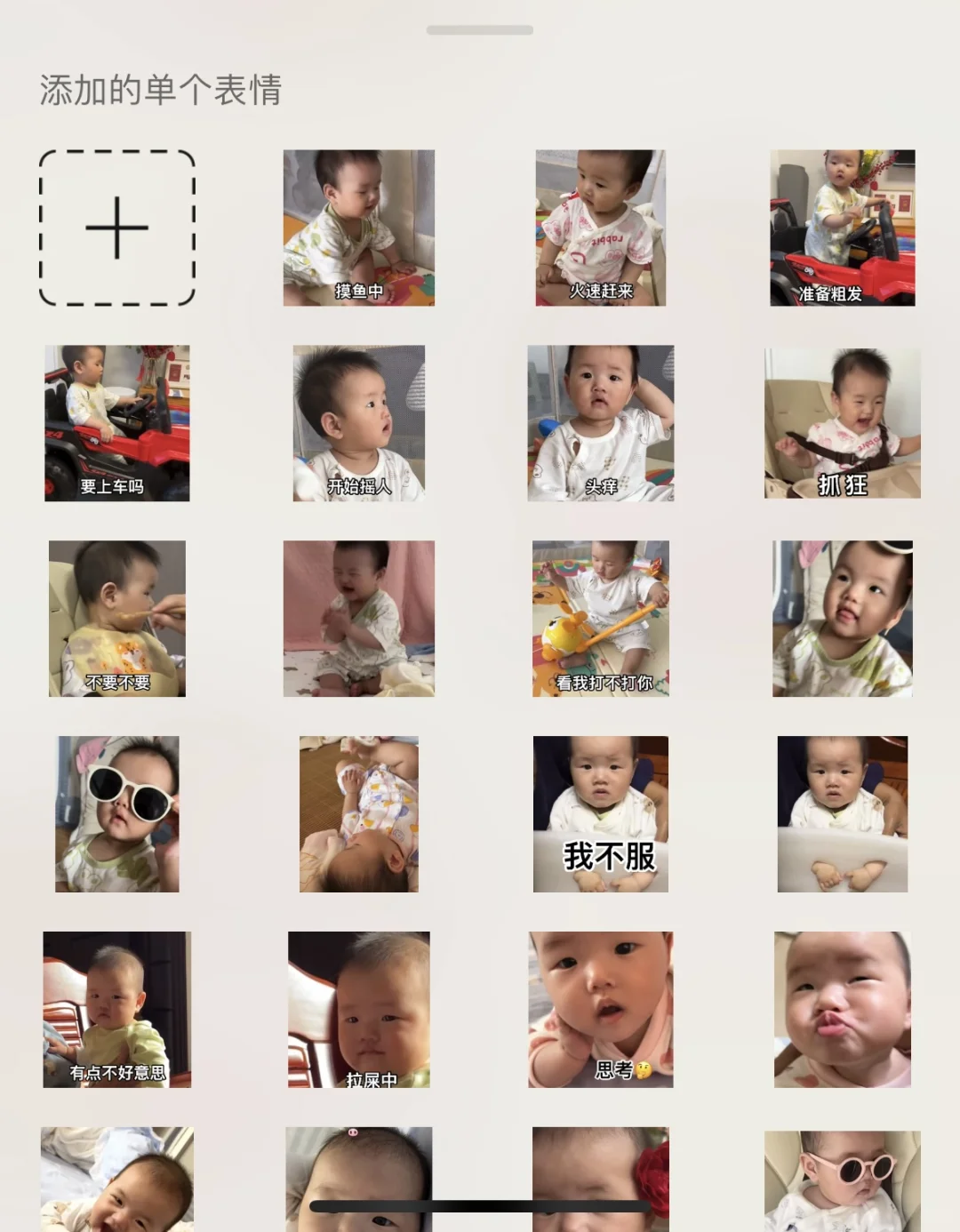
Task: Tap the drag handle atop the sheet
Action: 479,30
